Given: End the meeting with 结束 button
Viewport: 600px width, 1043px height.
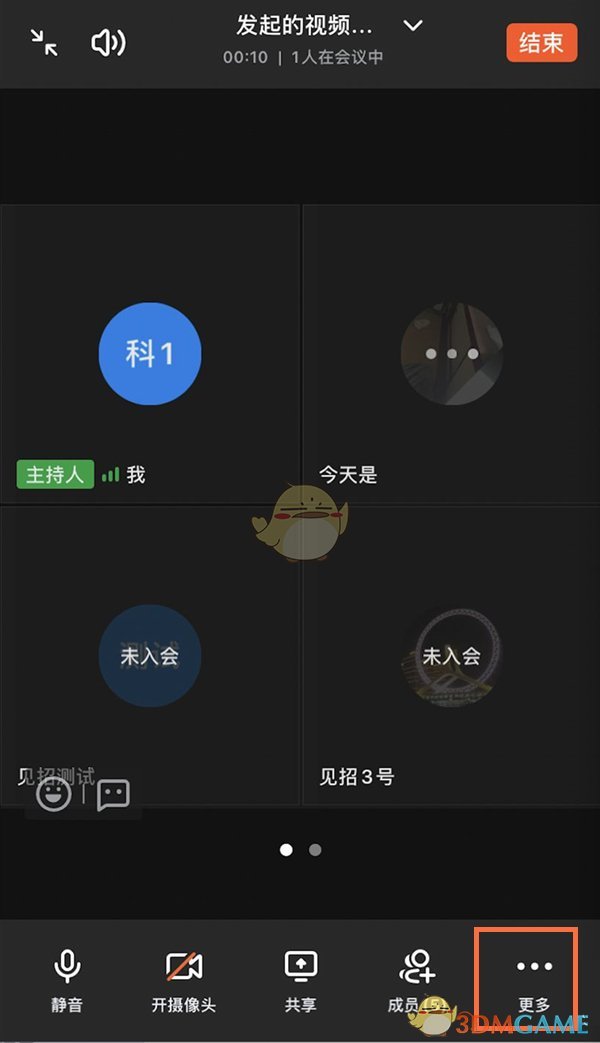Looking at the screenshot, I should pyautogui.click(x=541, y=43).
